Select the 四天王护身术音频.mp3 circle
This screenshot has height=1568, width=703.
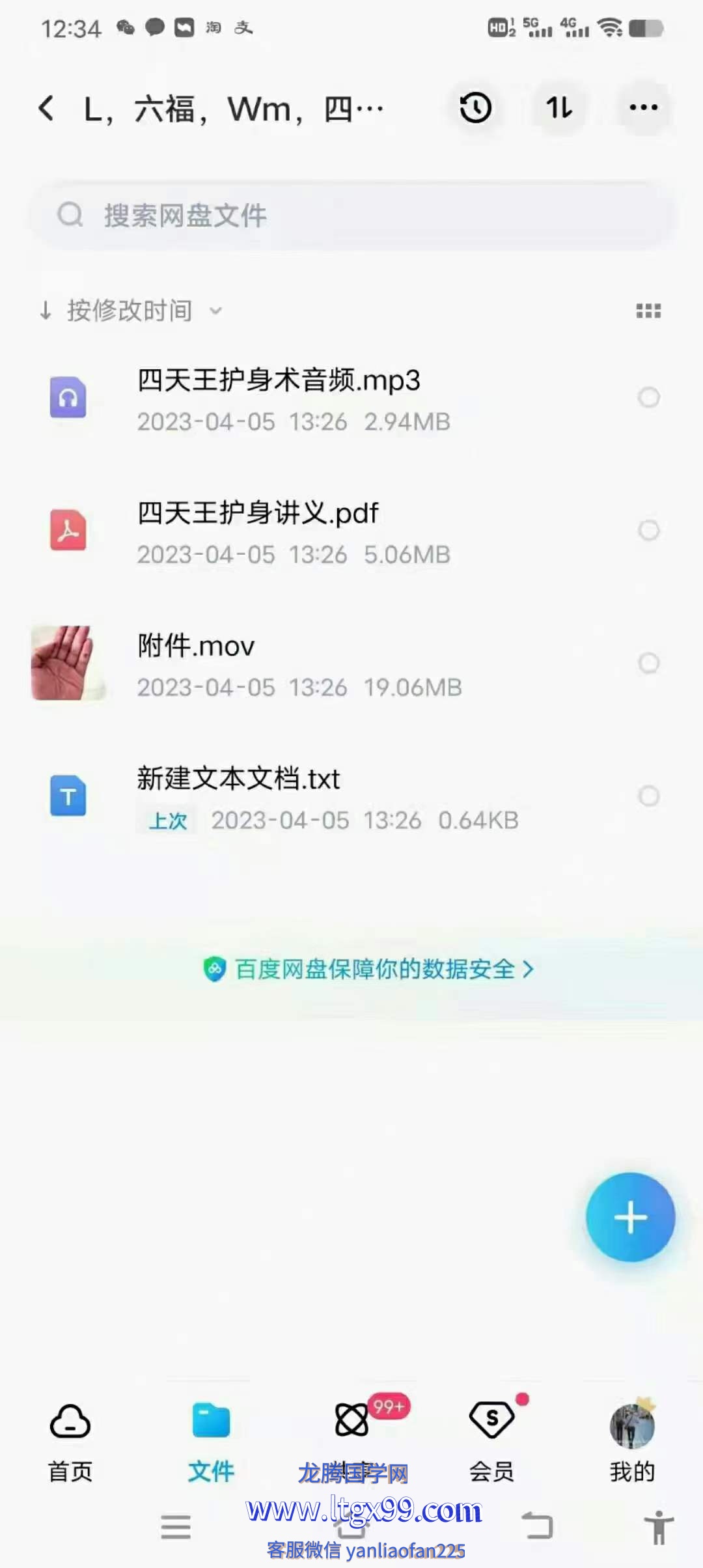click(x=648, y=398)
